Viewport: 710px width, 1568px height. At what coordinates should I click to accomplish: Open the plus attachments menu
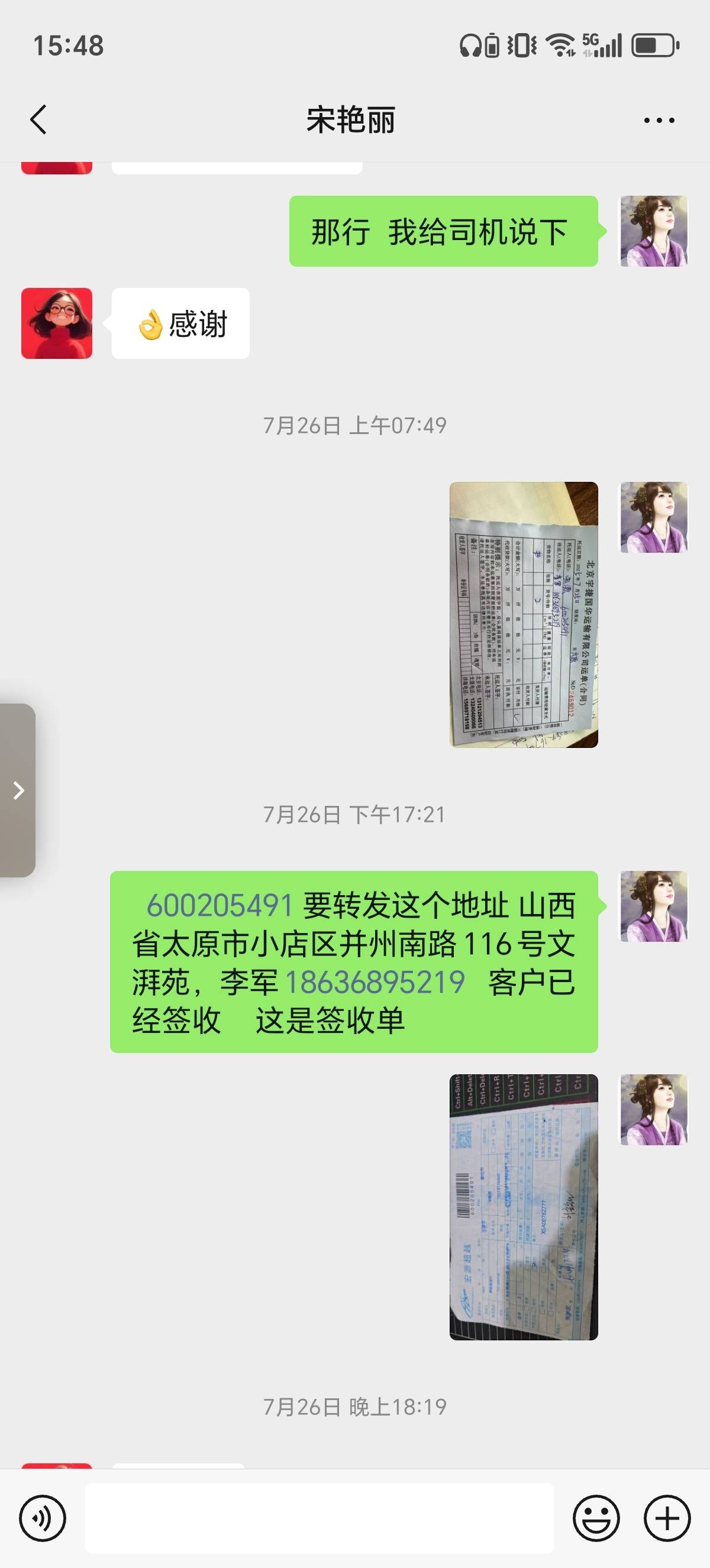tap(667, 1518)
